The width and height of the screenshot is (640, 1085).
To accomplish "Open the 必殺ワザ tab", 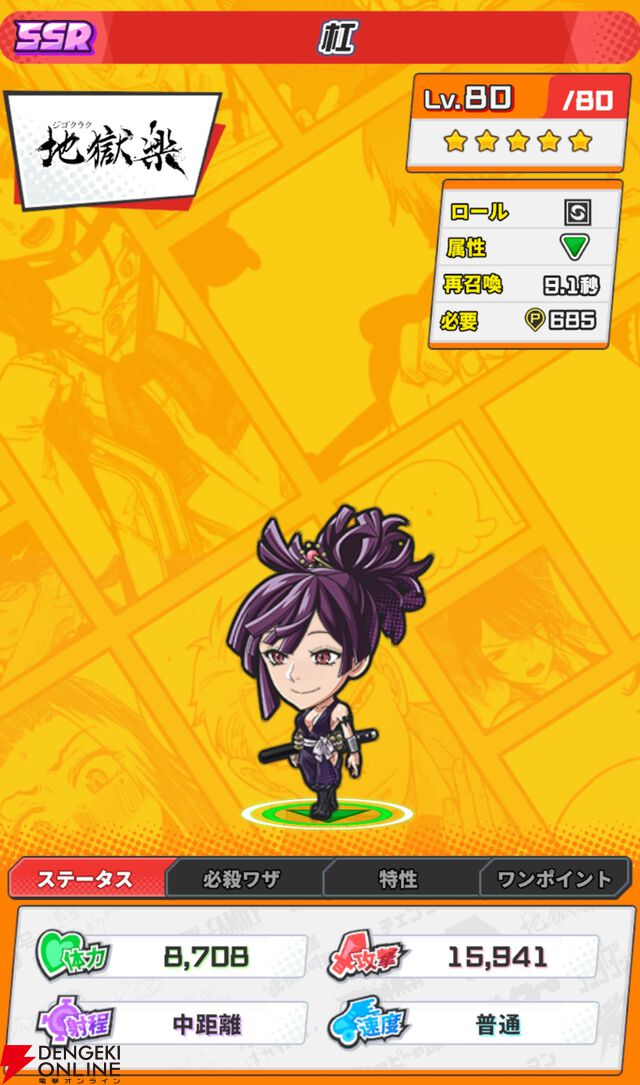I will [x=241, y=879].
